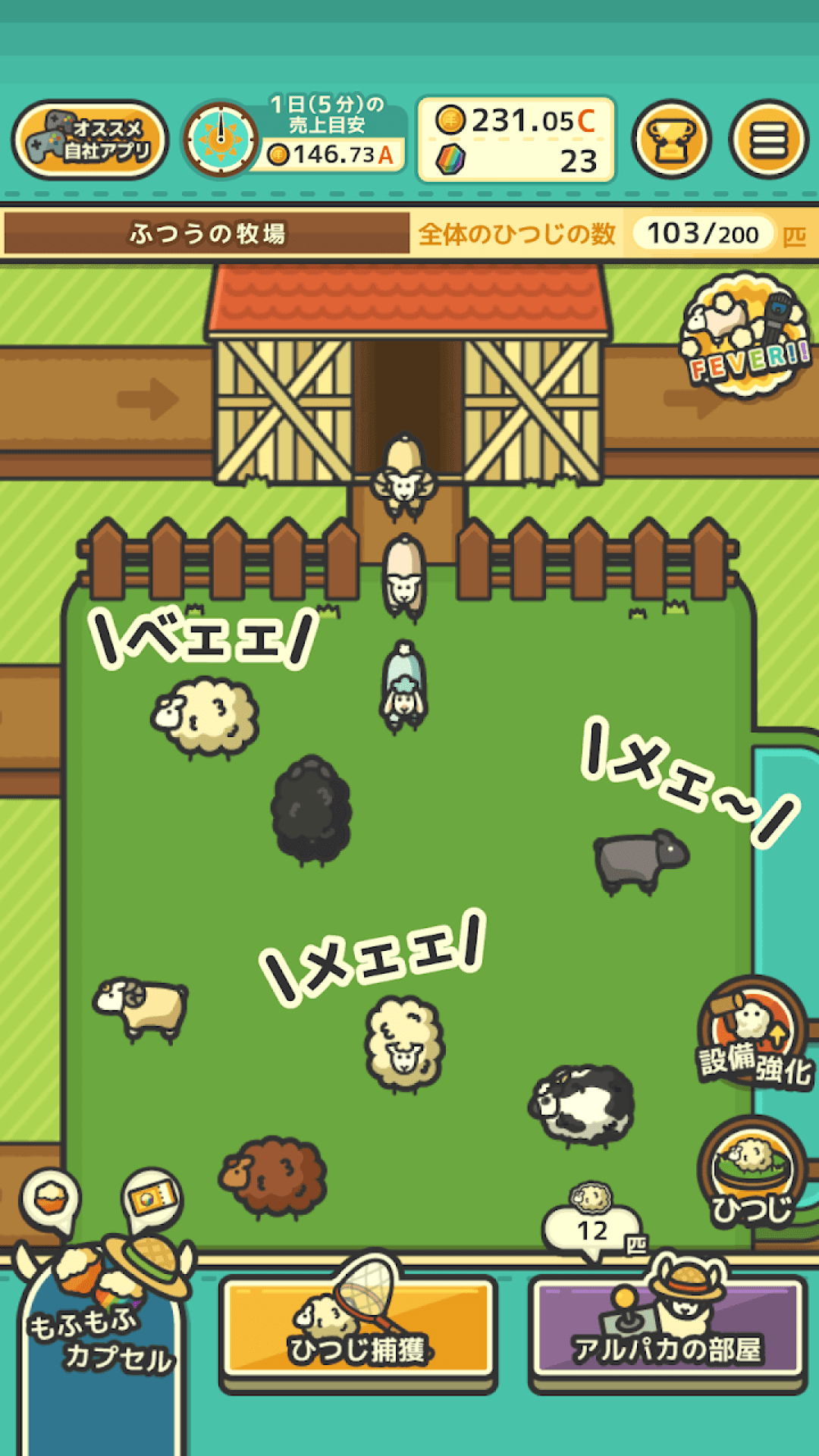
Task: Open 設備強化 facility upgrades
Action: coord(753,1033)
